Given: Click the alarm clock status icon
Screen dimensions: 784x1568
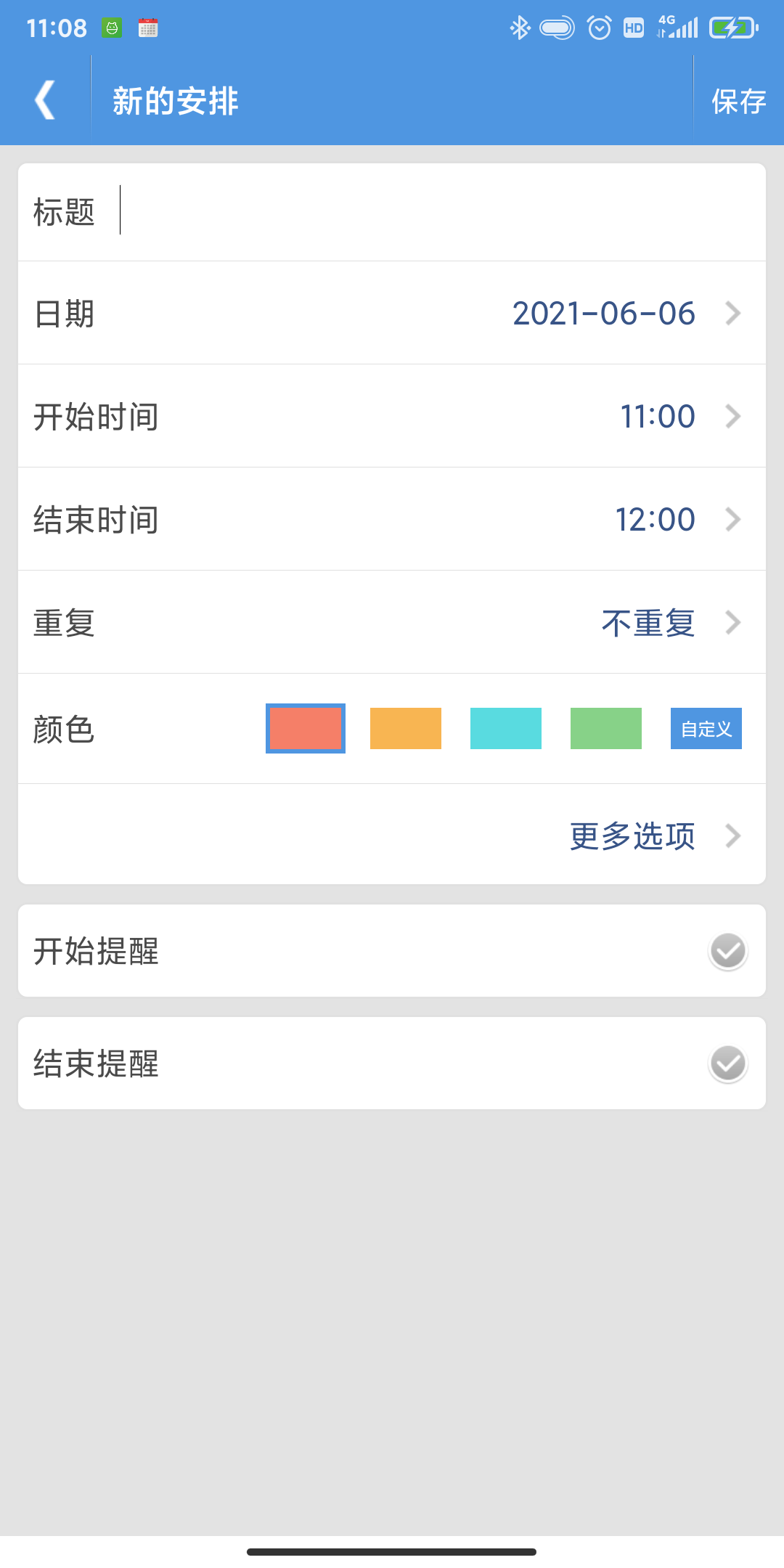Looking at the screenshot, I should point(597,28).
